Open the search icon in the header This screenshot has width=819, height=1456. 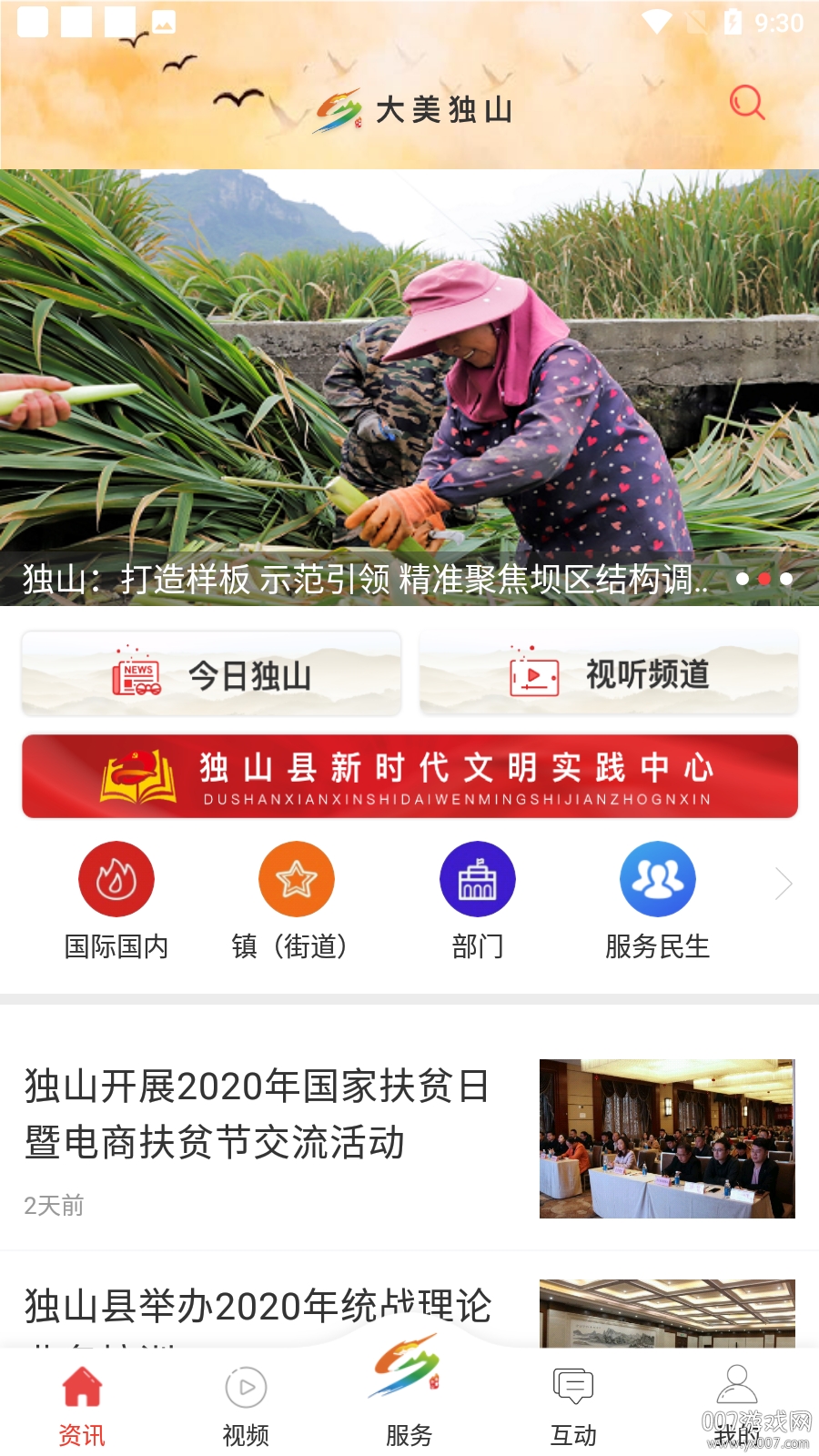point(746,103)
